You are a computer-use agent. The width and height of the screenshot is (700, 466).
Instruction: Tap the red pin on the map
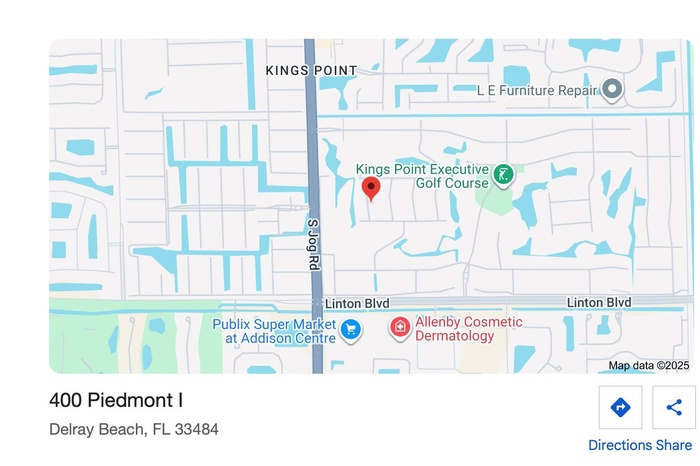click(371, 188)
